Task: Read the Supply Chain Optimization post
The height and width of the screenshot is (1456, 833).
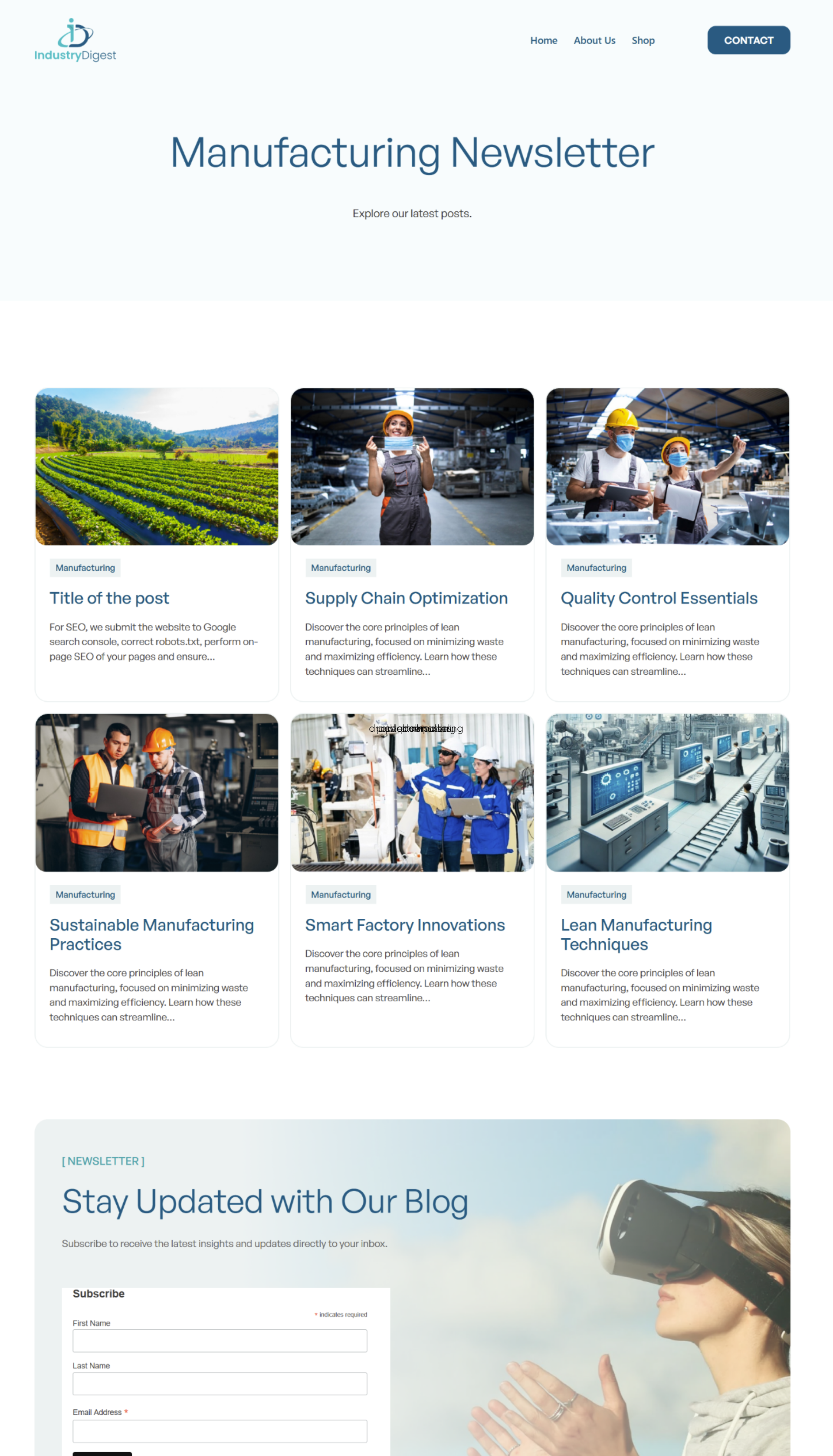Action: pyautogui.click(x=406, y=598)
